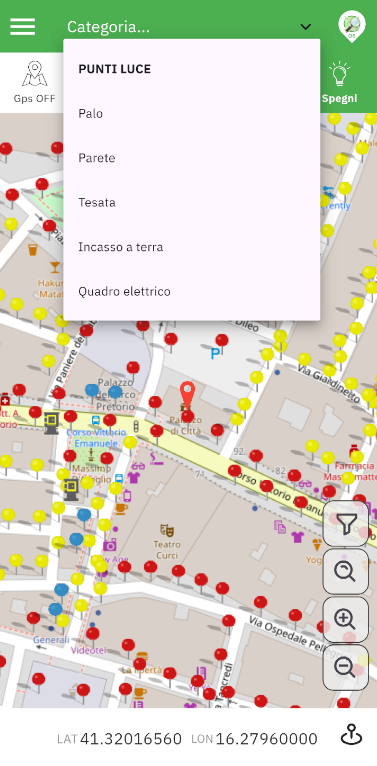The height and width of the screenshot is (766, 377).
Task: Zoom in on the map
Action: click(x=346, y=619)
